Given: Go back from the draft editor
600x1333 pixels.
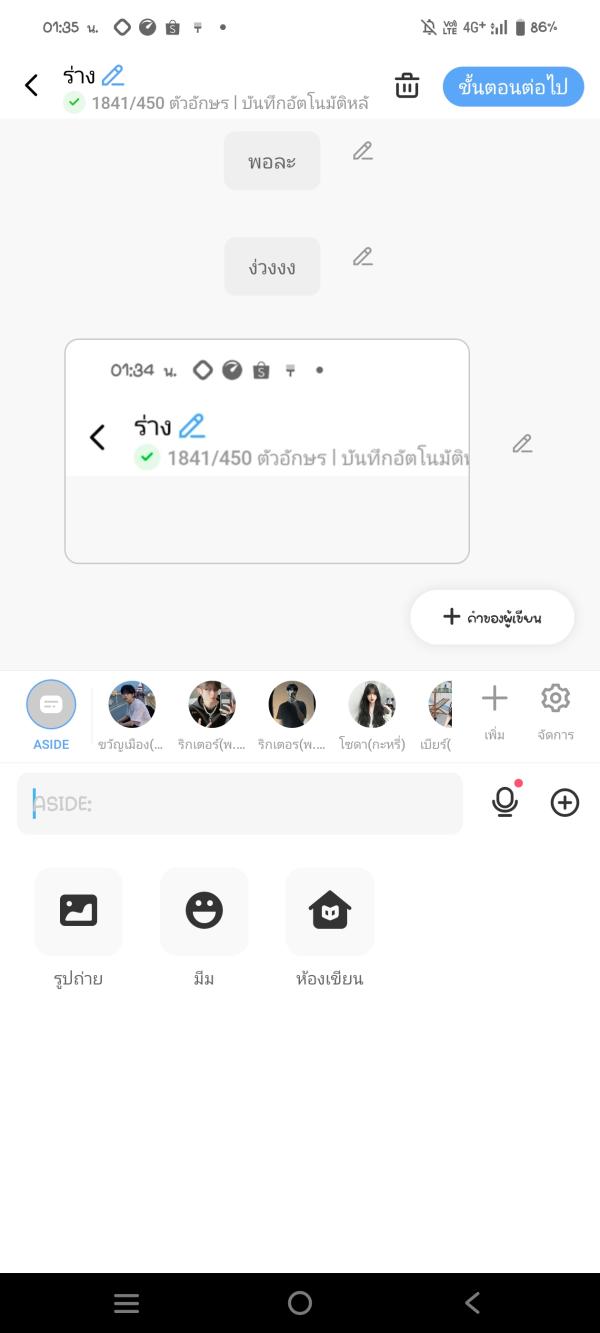Looking at the screenshot, I should [x=31, y=86].
